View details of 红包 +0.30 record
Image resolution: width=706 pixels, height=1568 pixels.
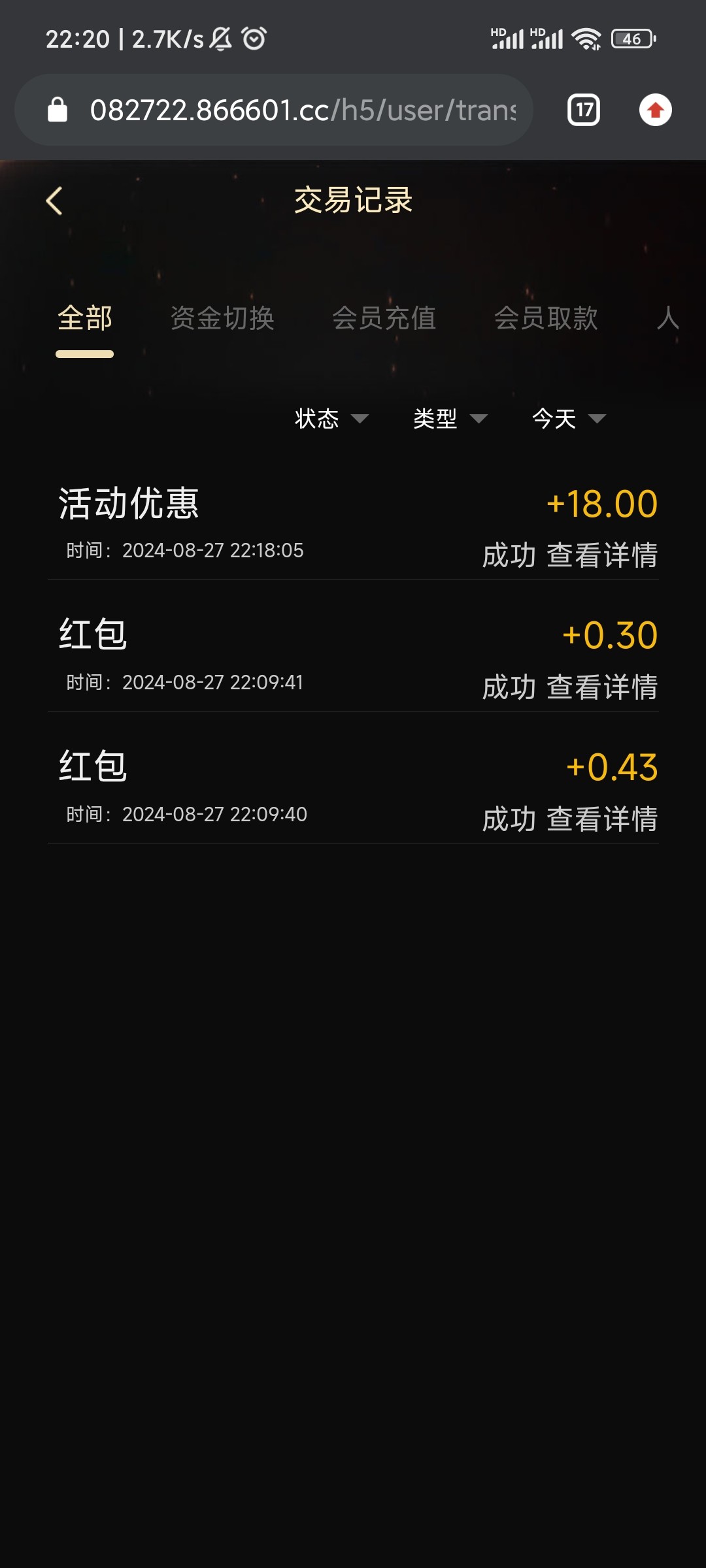point(601,687)
